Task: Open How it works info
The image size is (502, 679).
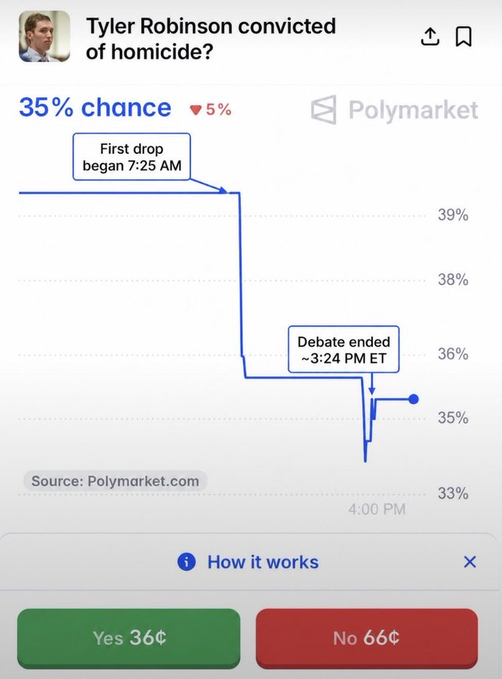Action: coord(248,562)
